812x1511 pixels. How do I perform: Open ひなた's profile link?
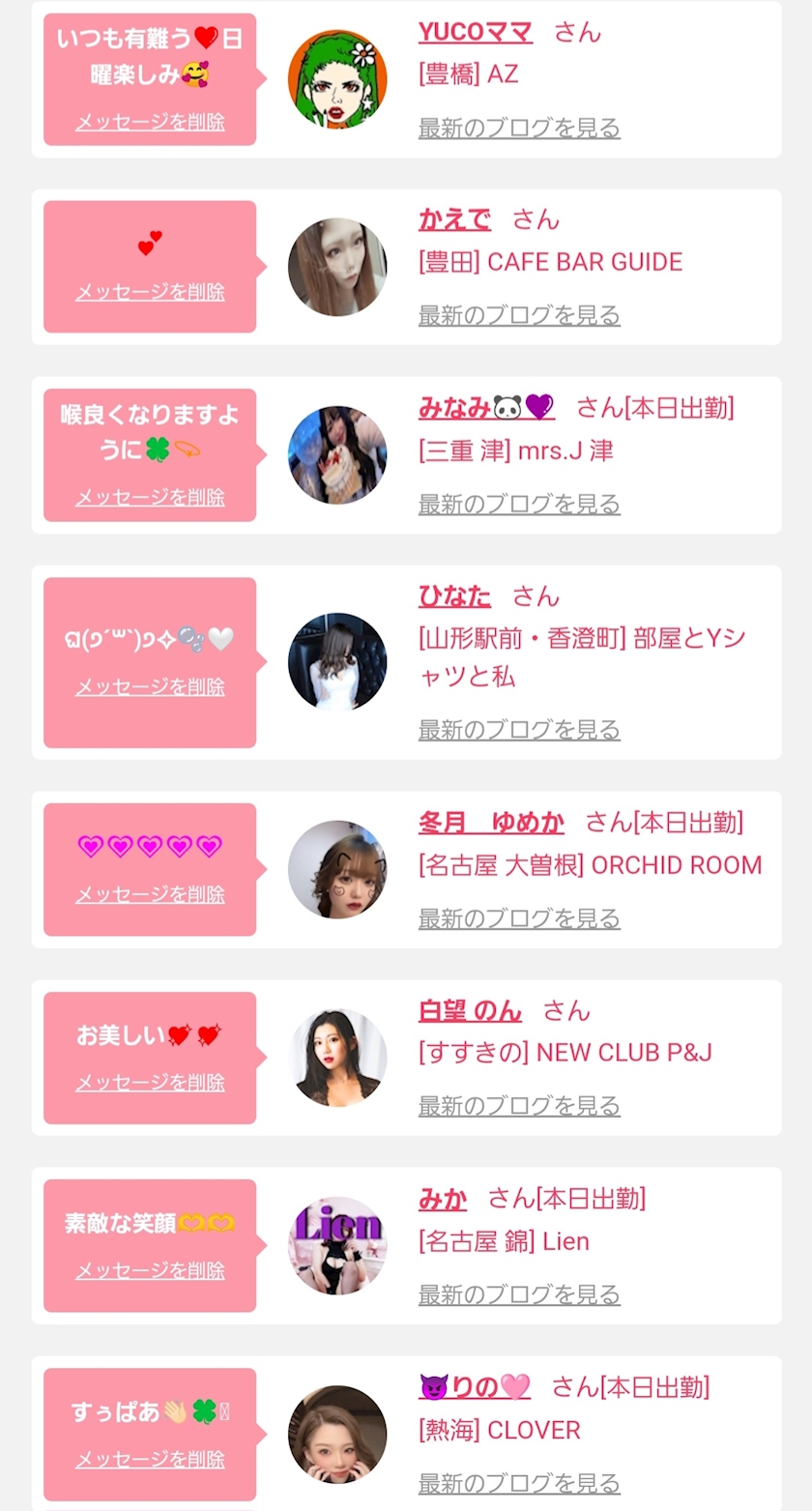(454, 596)
